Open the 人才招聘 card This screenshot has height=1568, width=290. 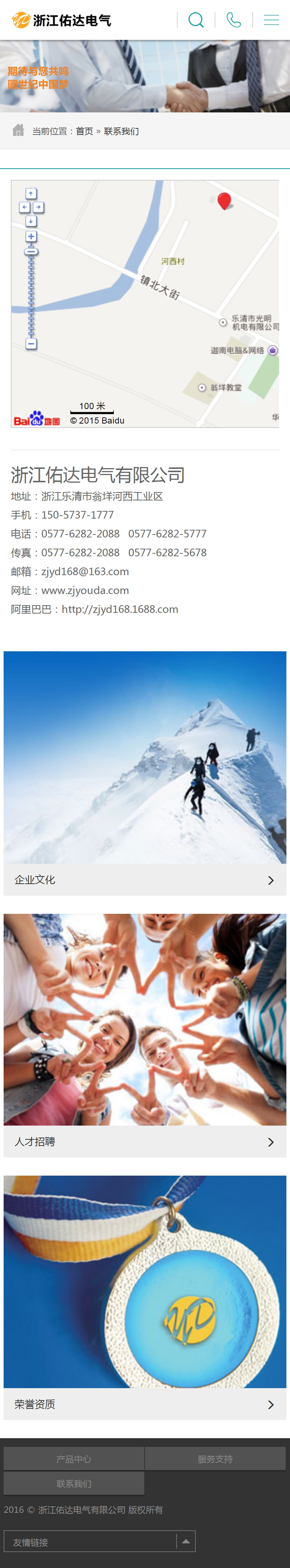coord(145,1142)
